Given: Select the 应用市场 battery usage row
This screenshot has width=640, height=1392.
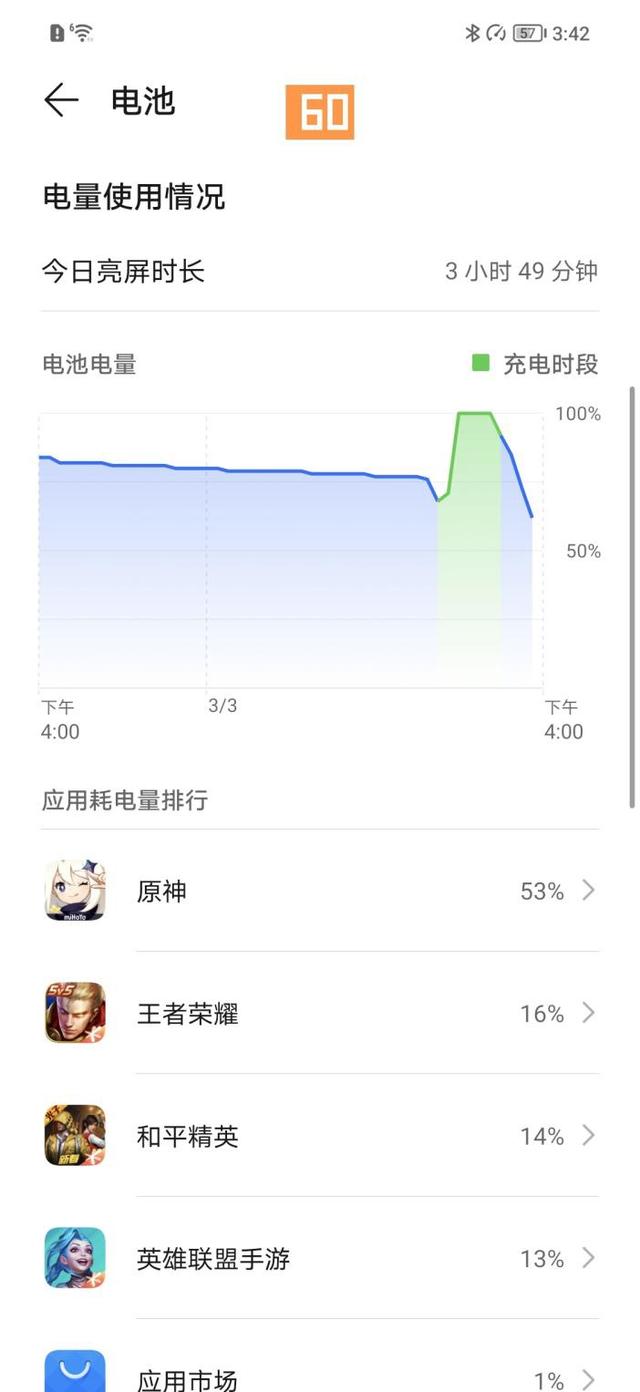Looking at the screenshot, I should (x=320, y=1358).
